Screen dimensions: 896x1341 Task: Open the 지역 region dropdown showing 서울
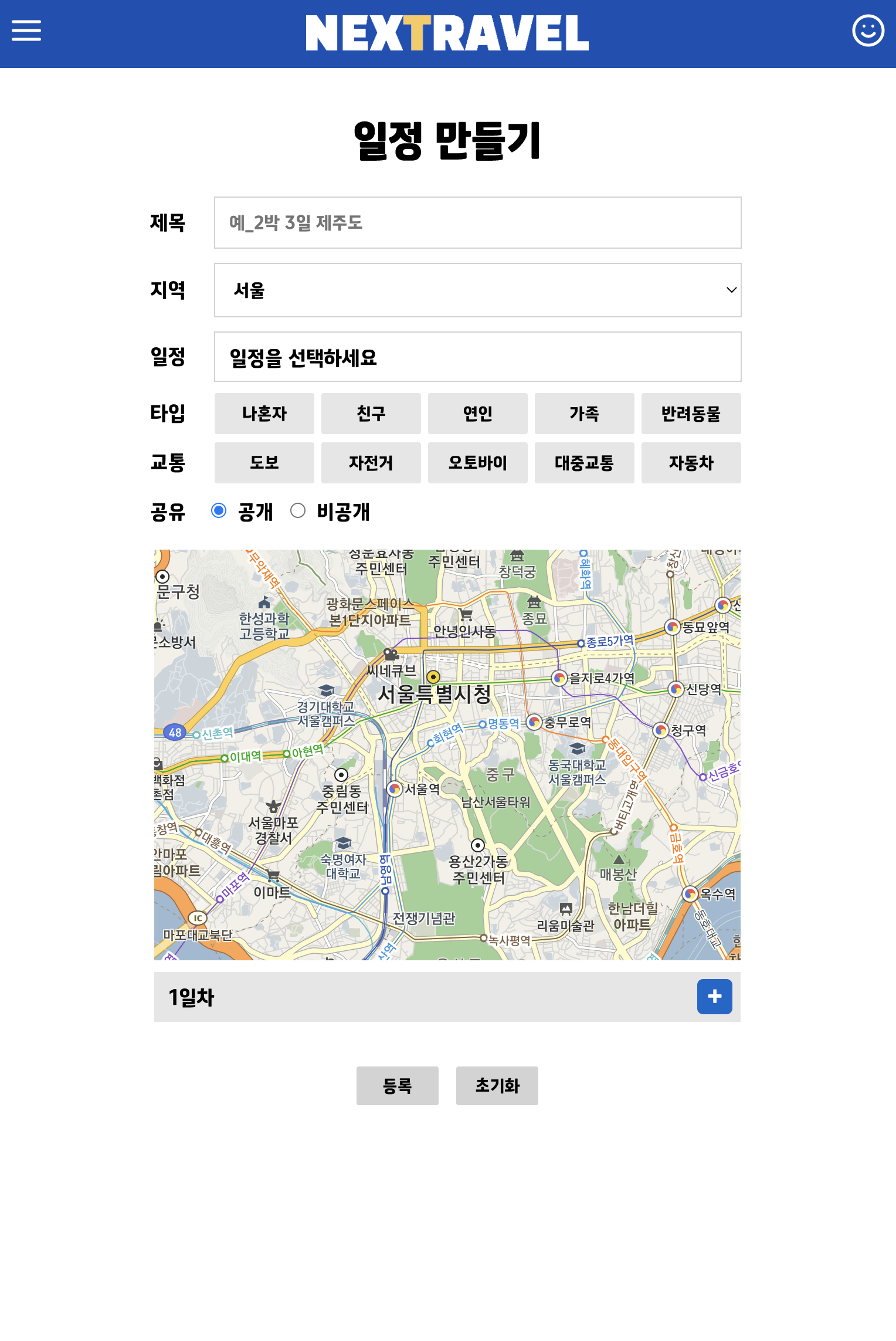click(477, 290)
